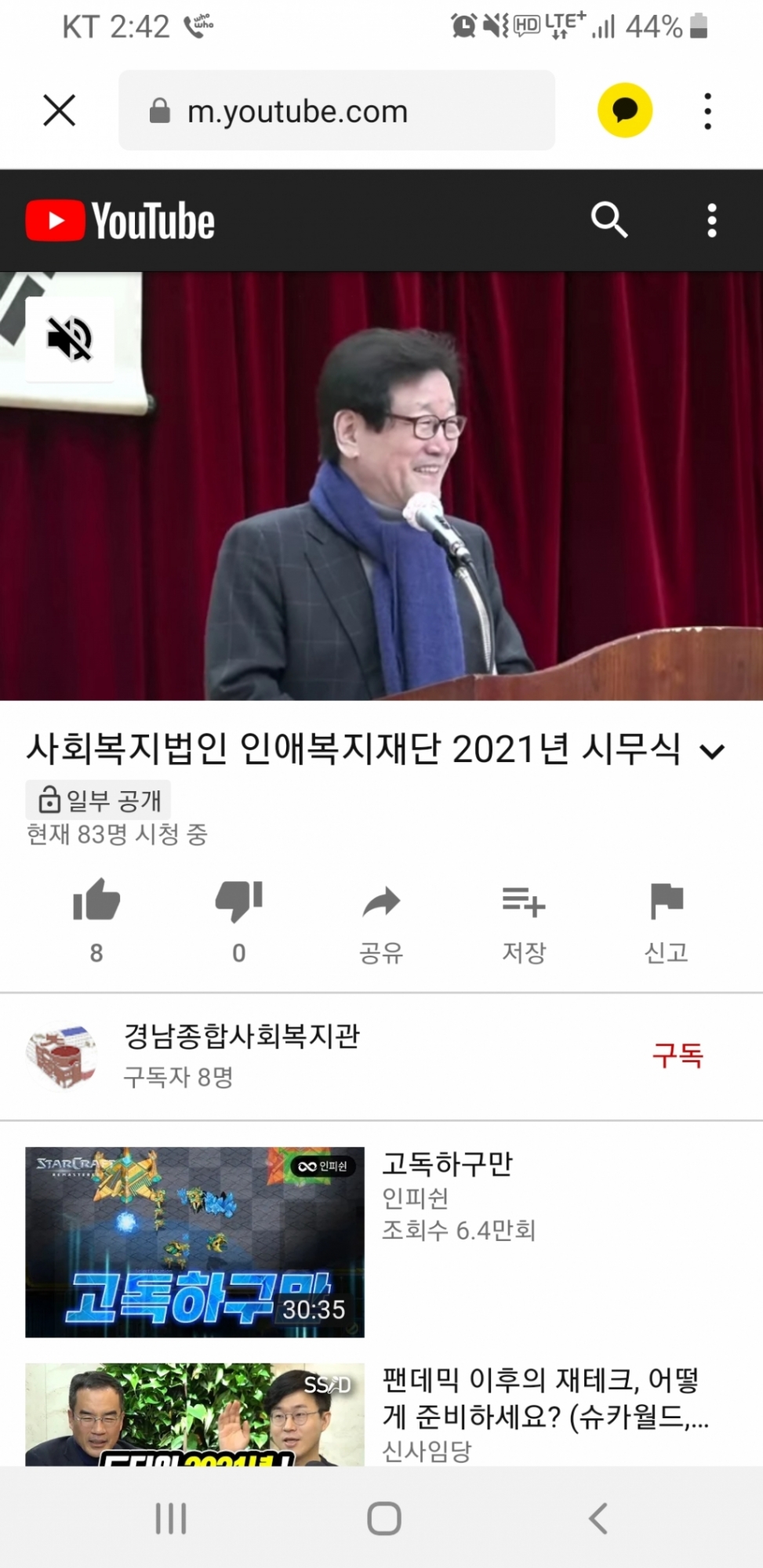Open the 경남종합사회복지관 channel
Screen dimensions: 763x1568
[x=241, y=1036]
